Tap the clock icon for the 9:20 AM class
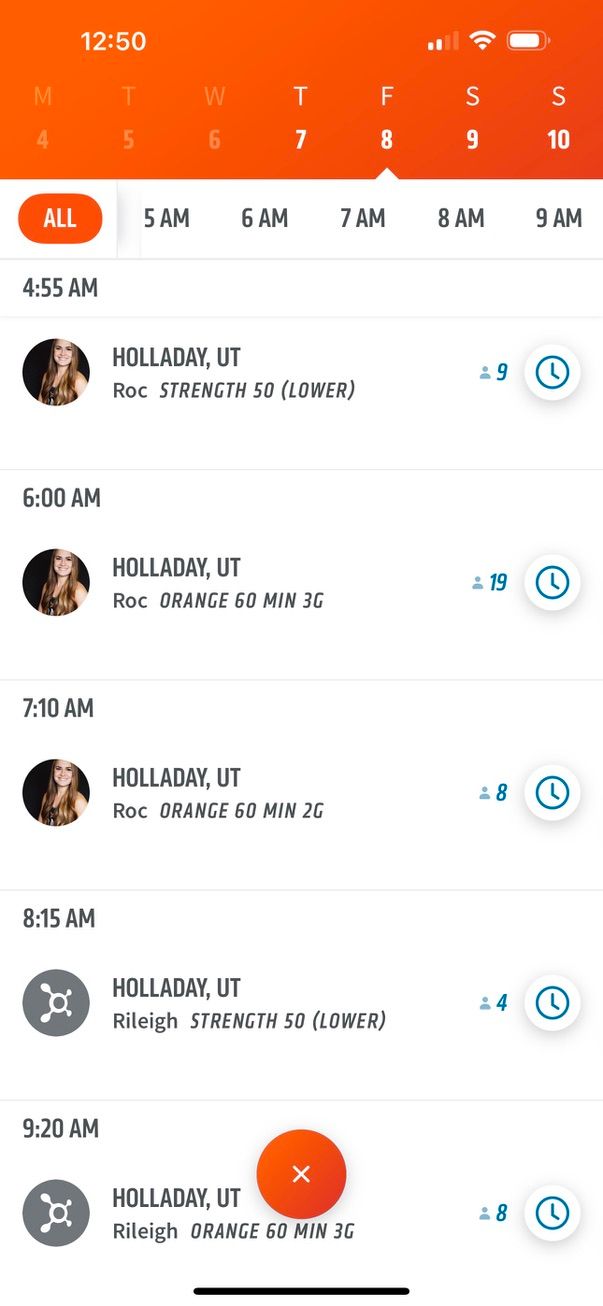Viewport: 603px width, 1306px height. 552,1213
